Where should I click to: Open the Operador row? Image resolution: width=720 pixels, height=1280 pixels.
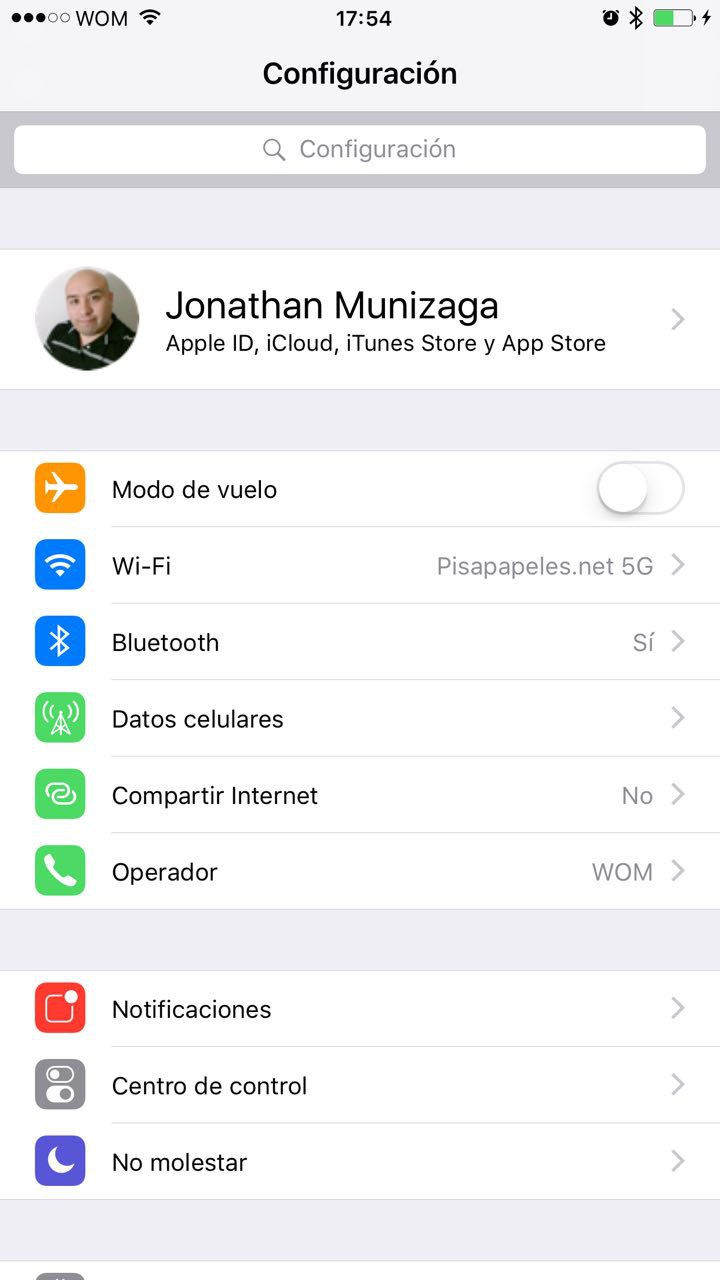360,872
